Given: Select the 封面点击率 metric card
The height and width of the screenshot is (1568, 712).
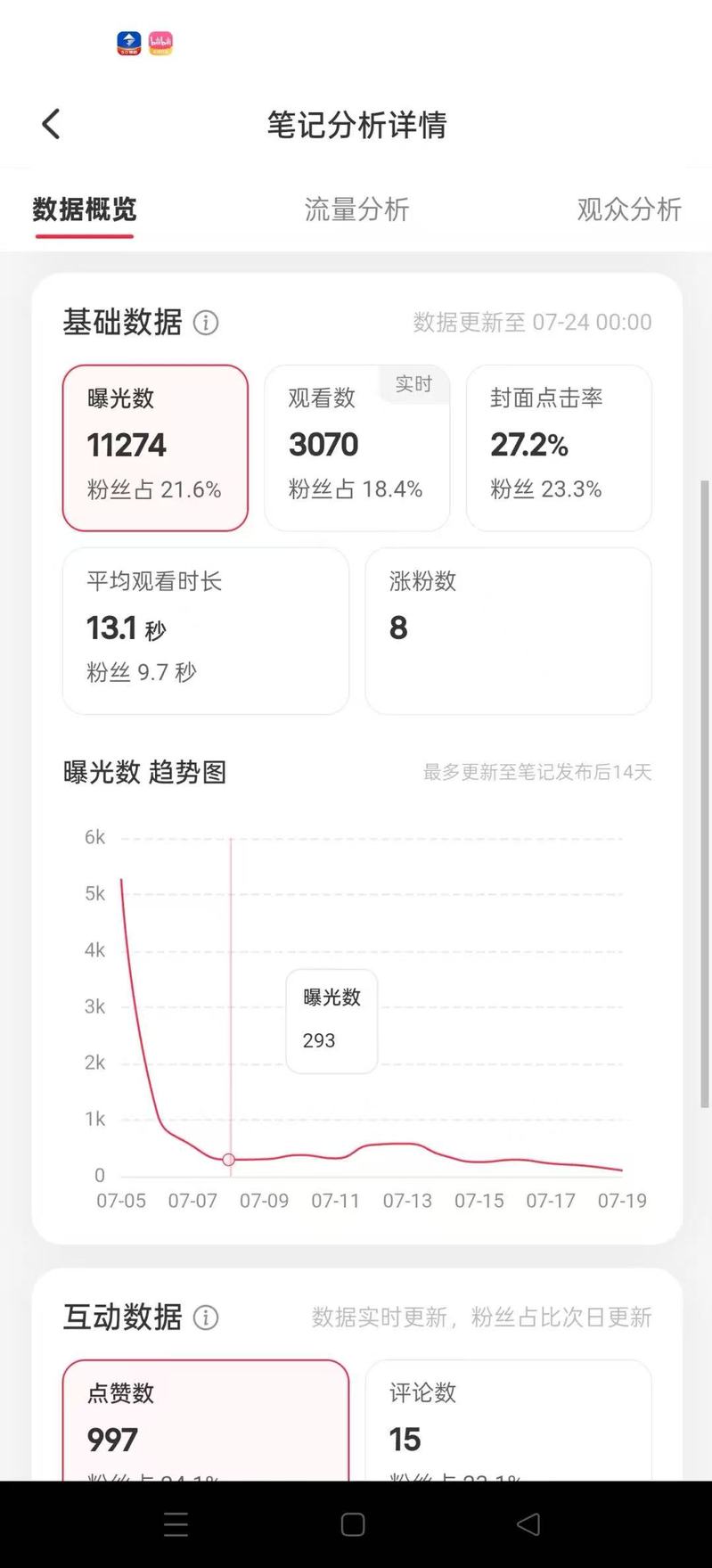Looking at the screenshot, I should click(559, 447).
